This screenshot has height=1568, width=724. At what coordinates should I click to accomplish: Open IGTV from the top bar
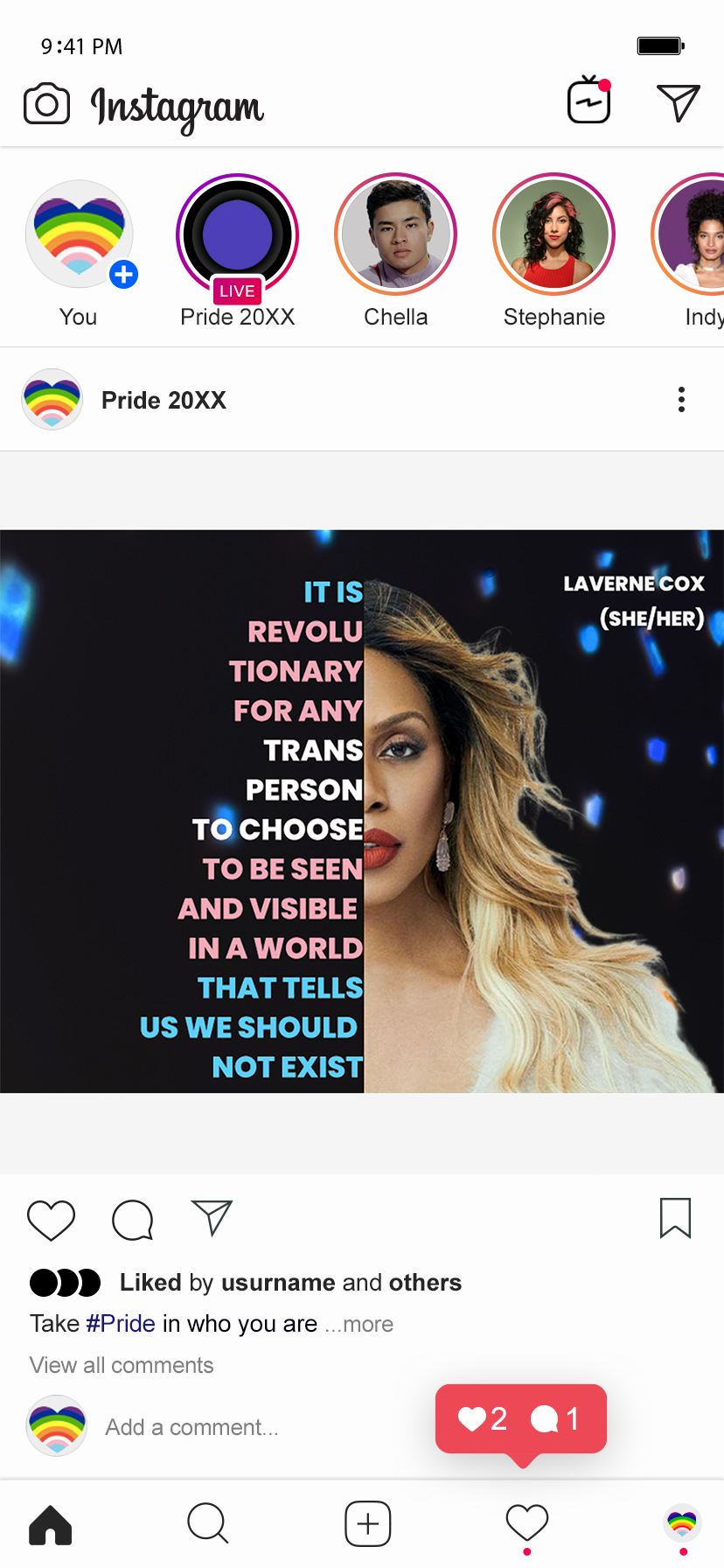click(x=588, y=101)
